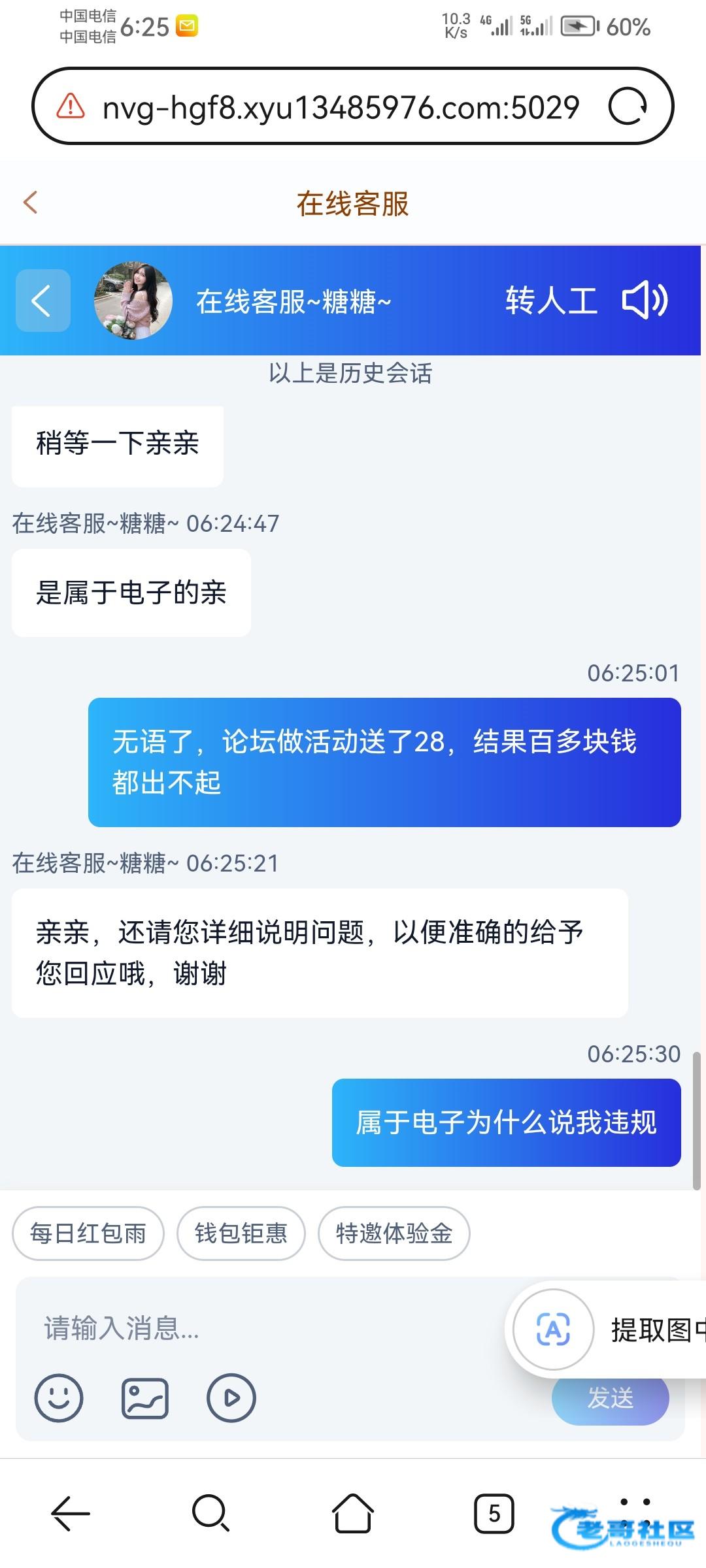Open the browser search icon
Screen dimensions: 706x1568
[210, 1513]
